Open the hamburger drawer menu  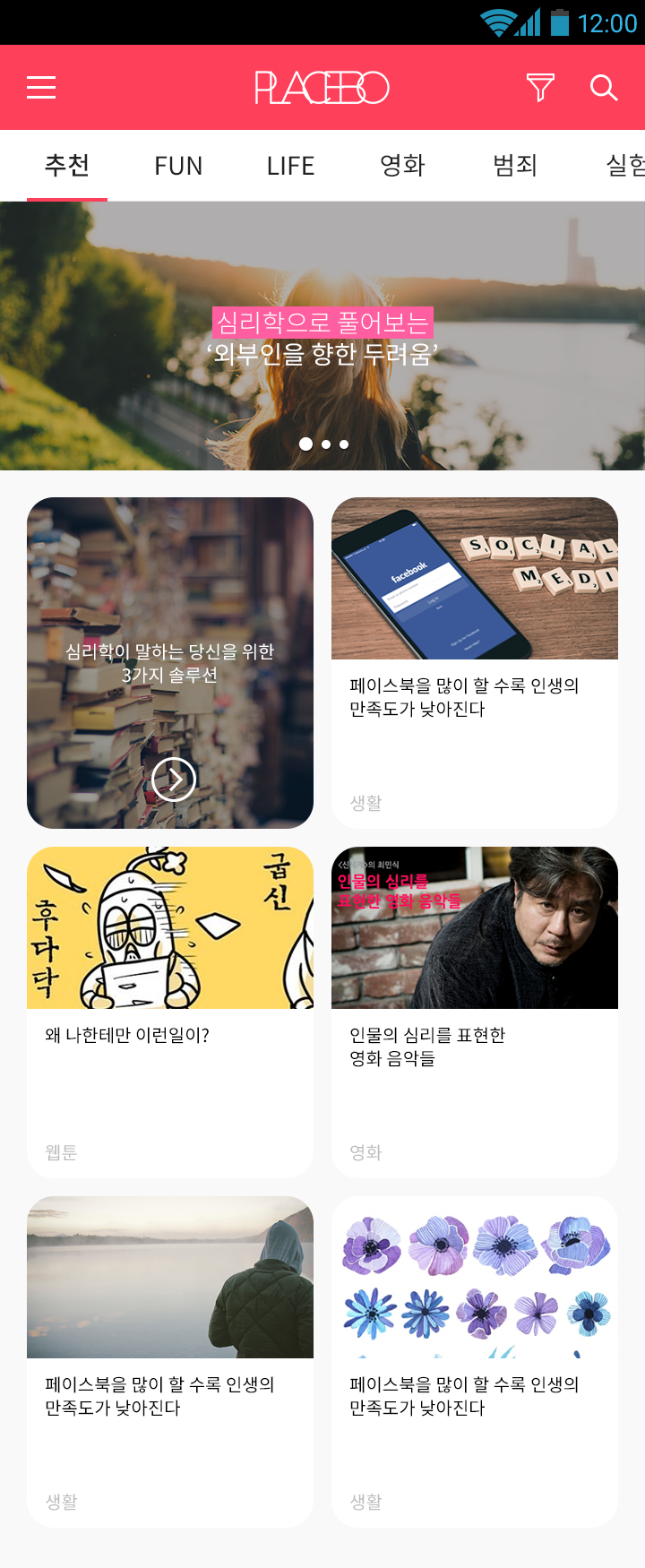41,88
